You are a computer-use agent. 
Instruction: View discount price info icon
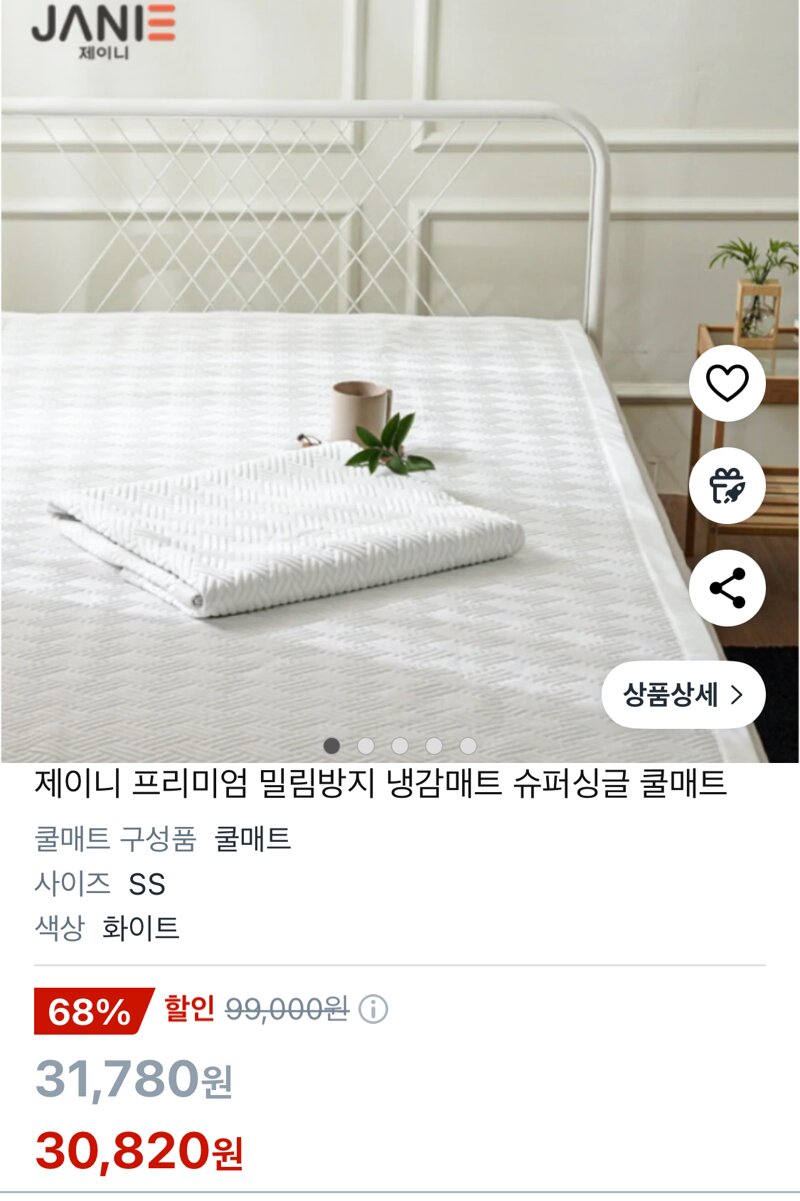pos(373,1010)
